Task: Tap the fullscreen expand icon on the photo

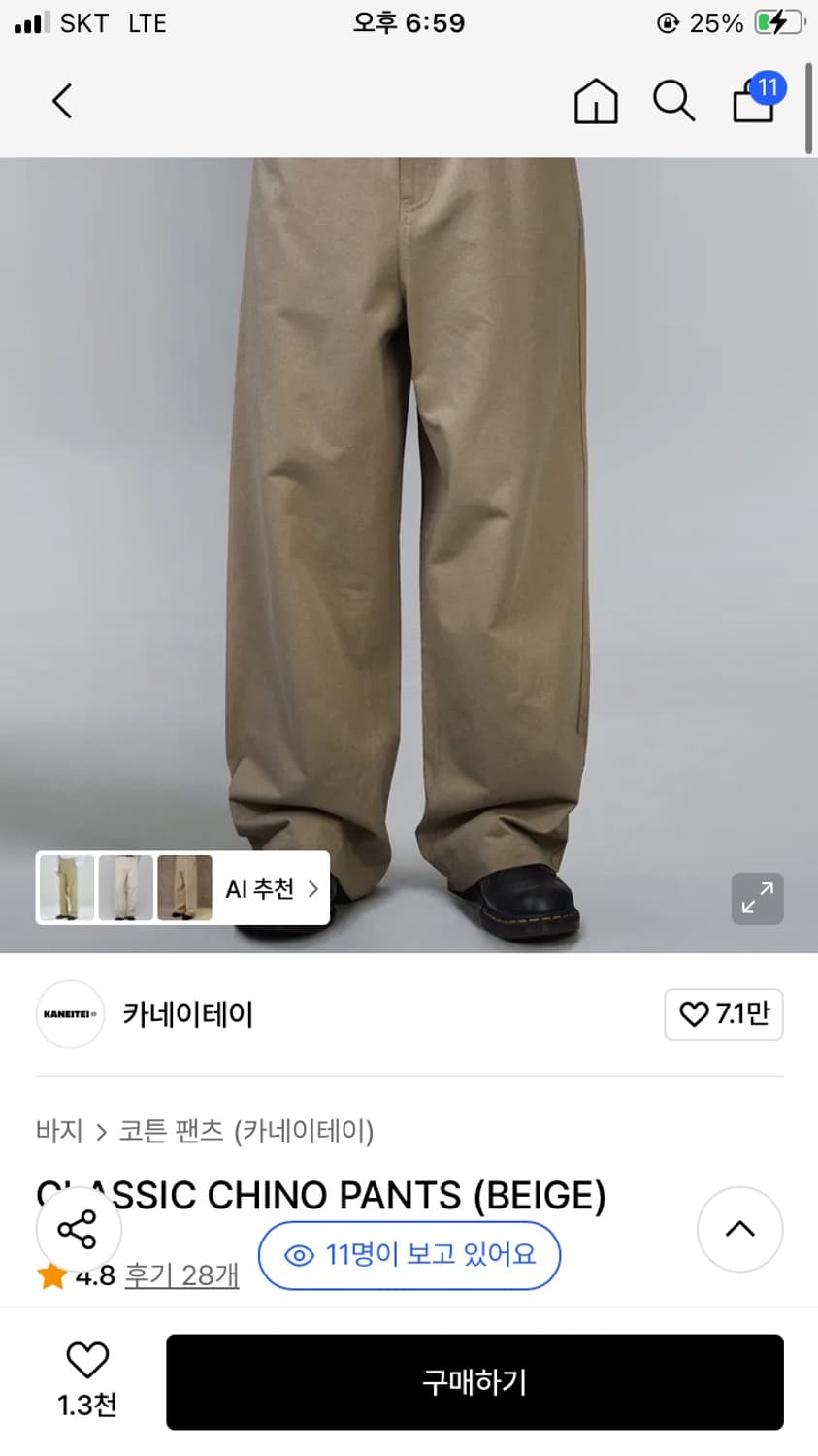Action: [757, 899]
